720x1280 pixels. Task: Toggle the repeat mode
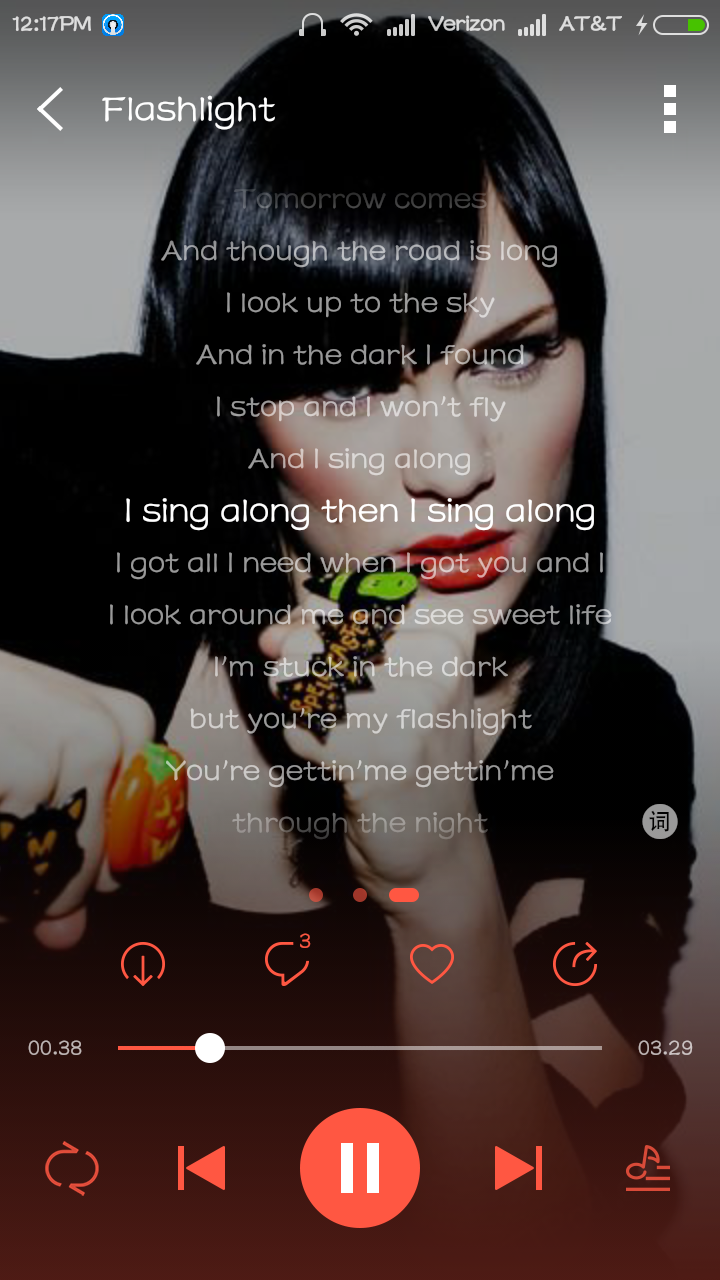[72, 1168]
